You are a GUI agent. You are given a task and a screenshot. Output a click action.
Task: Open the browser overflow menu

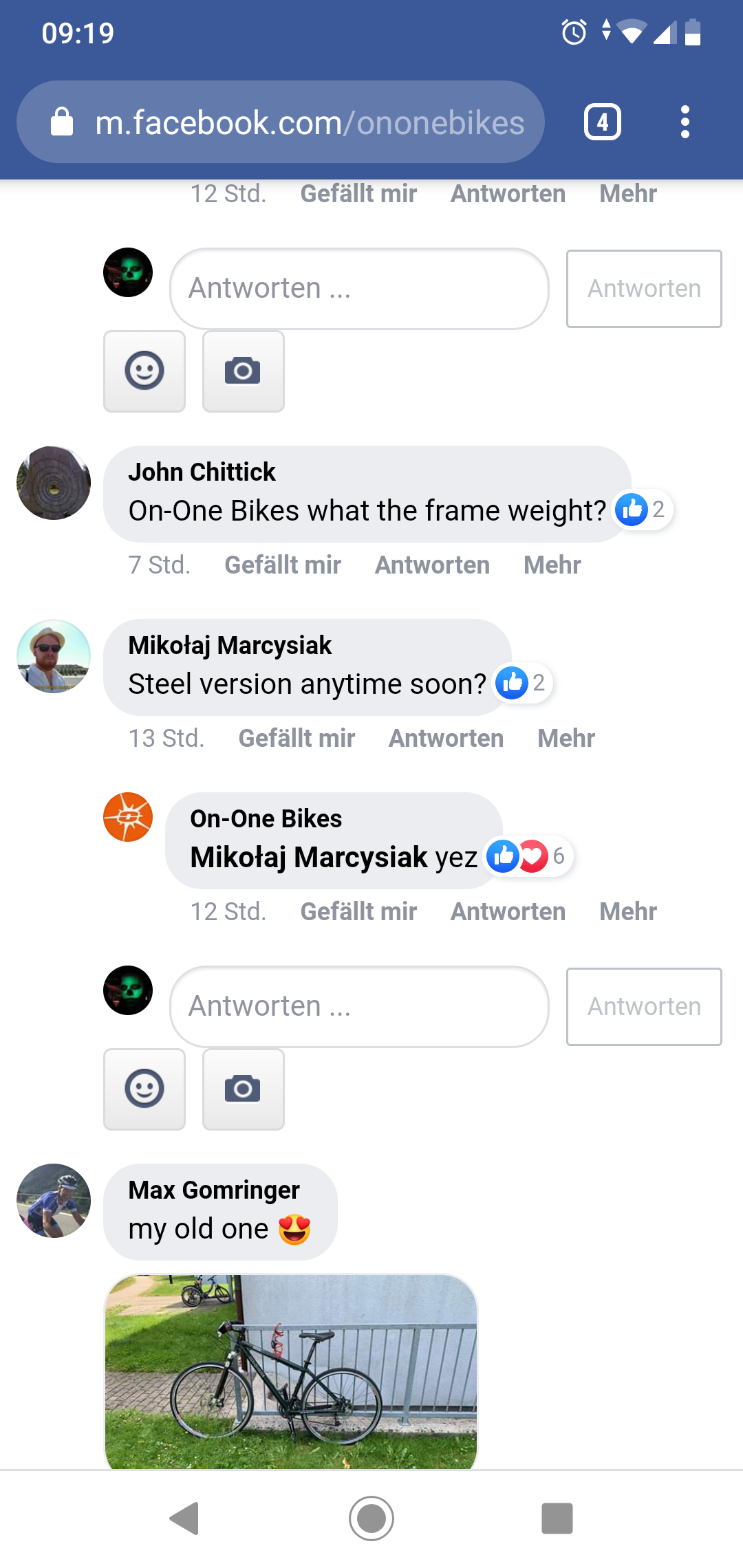point(685,122)
